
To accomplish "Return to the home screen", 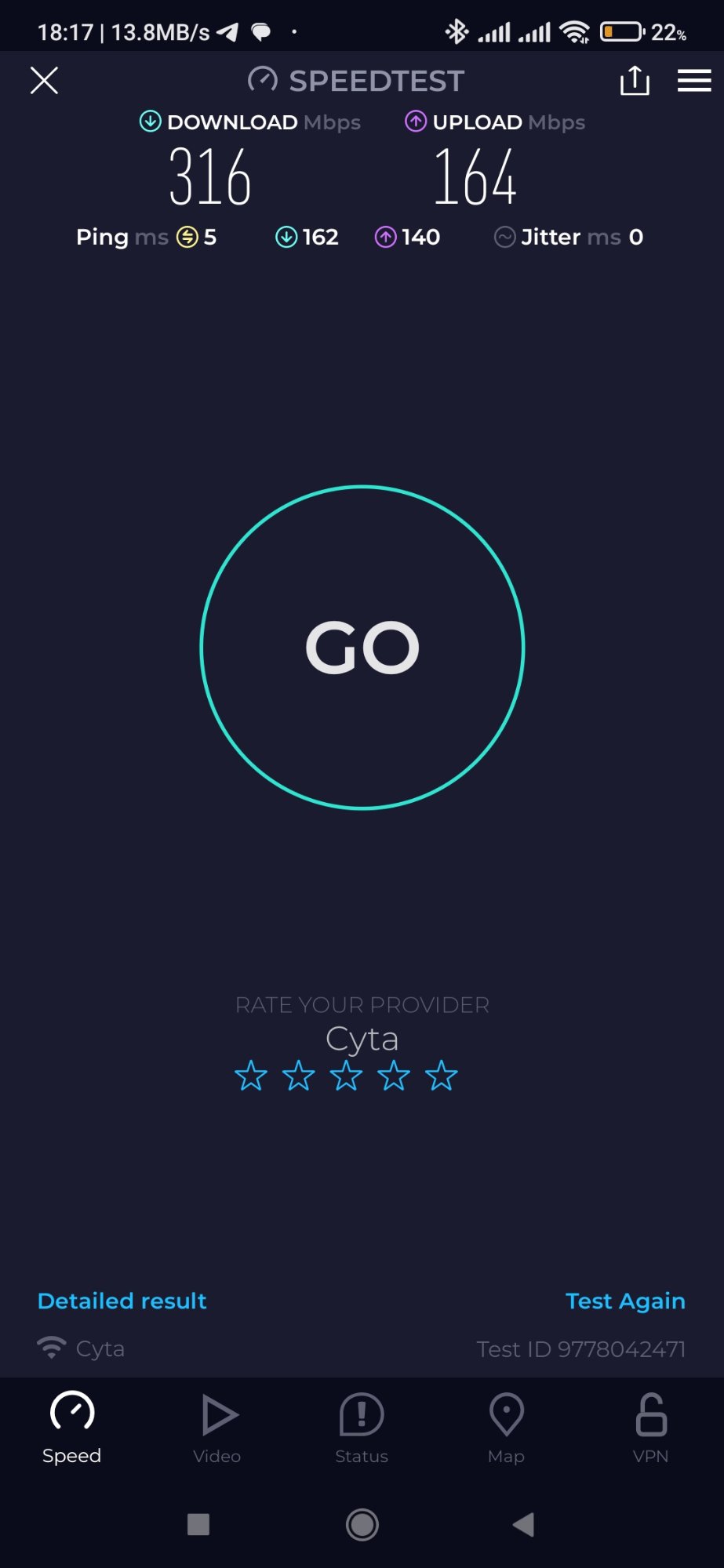I will point(362,1524).
